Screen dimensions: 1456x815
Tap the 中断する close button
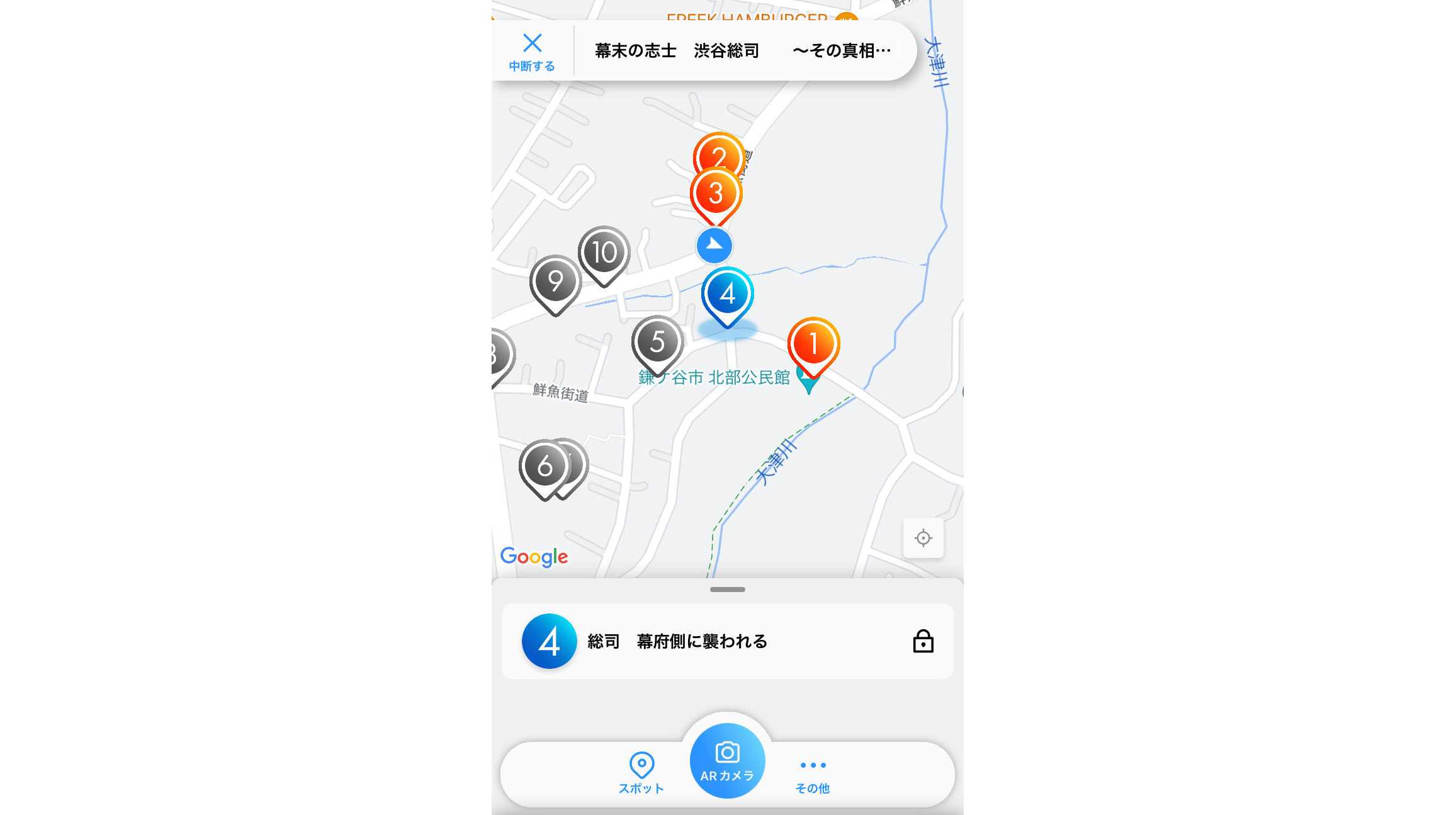(532, 52)
